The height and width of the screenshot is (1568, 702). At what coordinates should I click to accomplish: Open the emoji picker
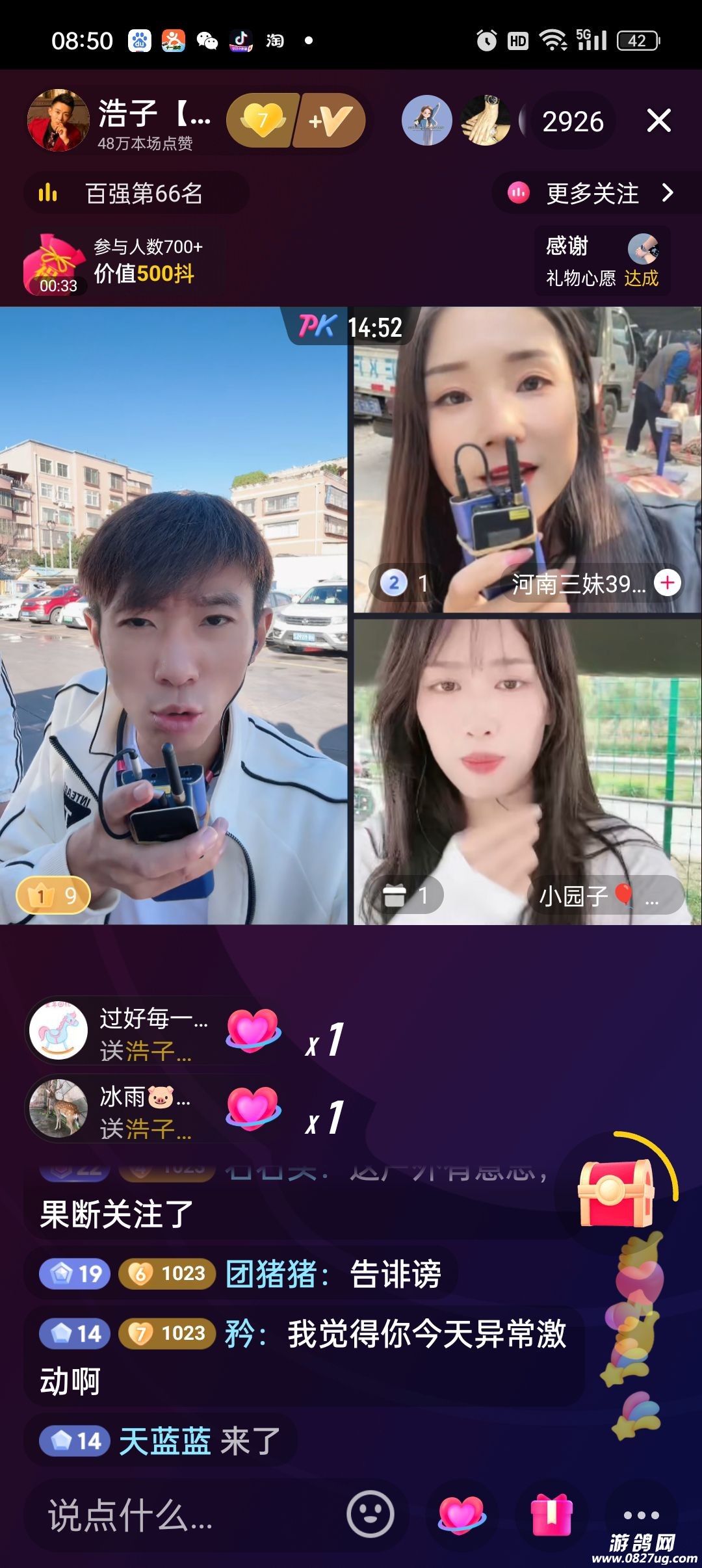[370, 1514]
